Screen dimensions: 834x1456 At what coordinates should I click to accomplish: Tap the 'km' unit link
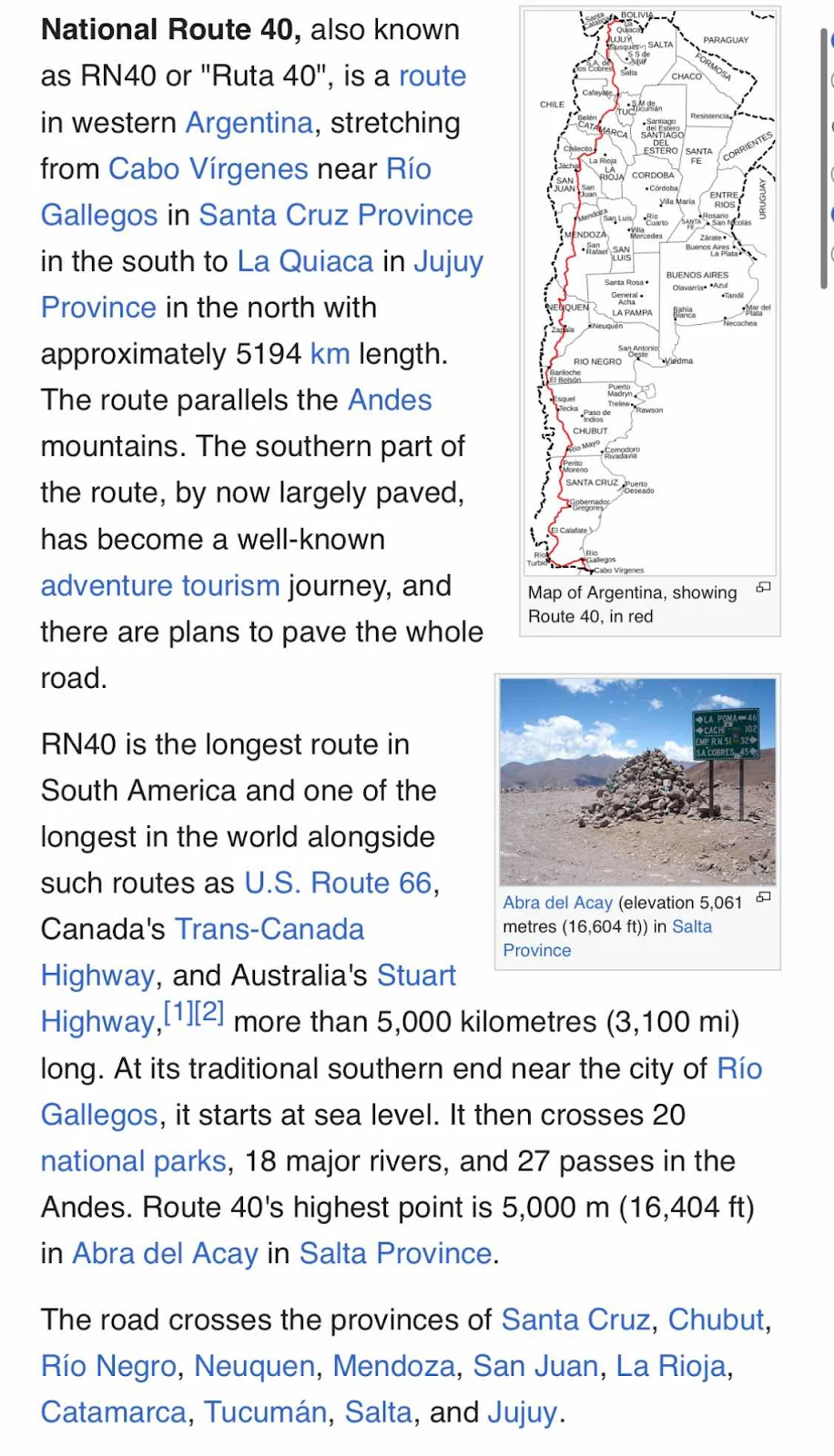click(x=330, y=354)
